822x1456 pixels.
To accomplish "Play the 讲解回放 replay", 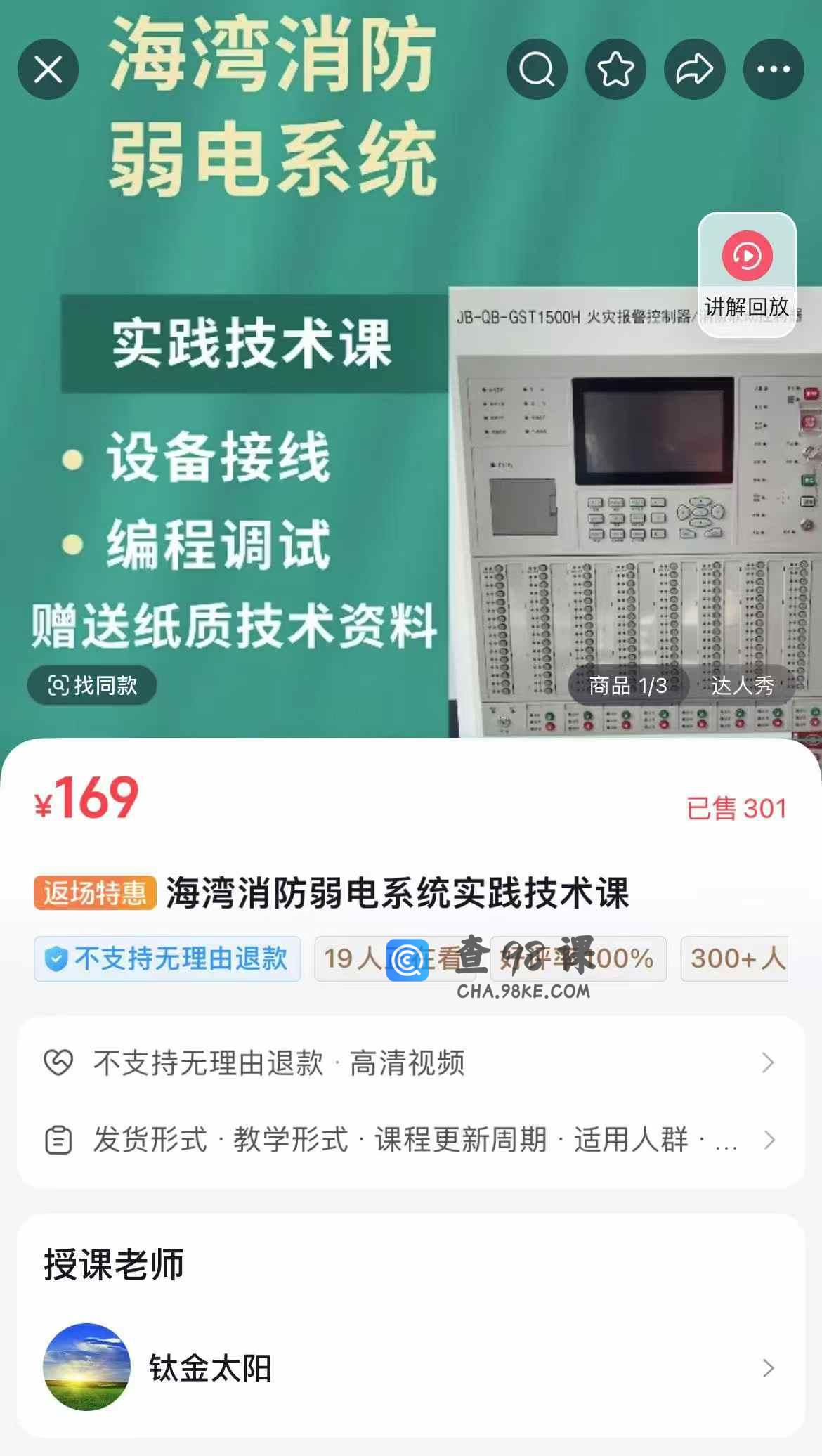I will [747, 274].
